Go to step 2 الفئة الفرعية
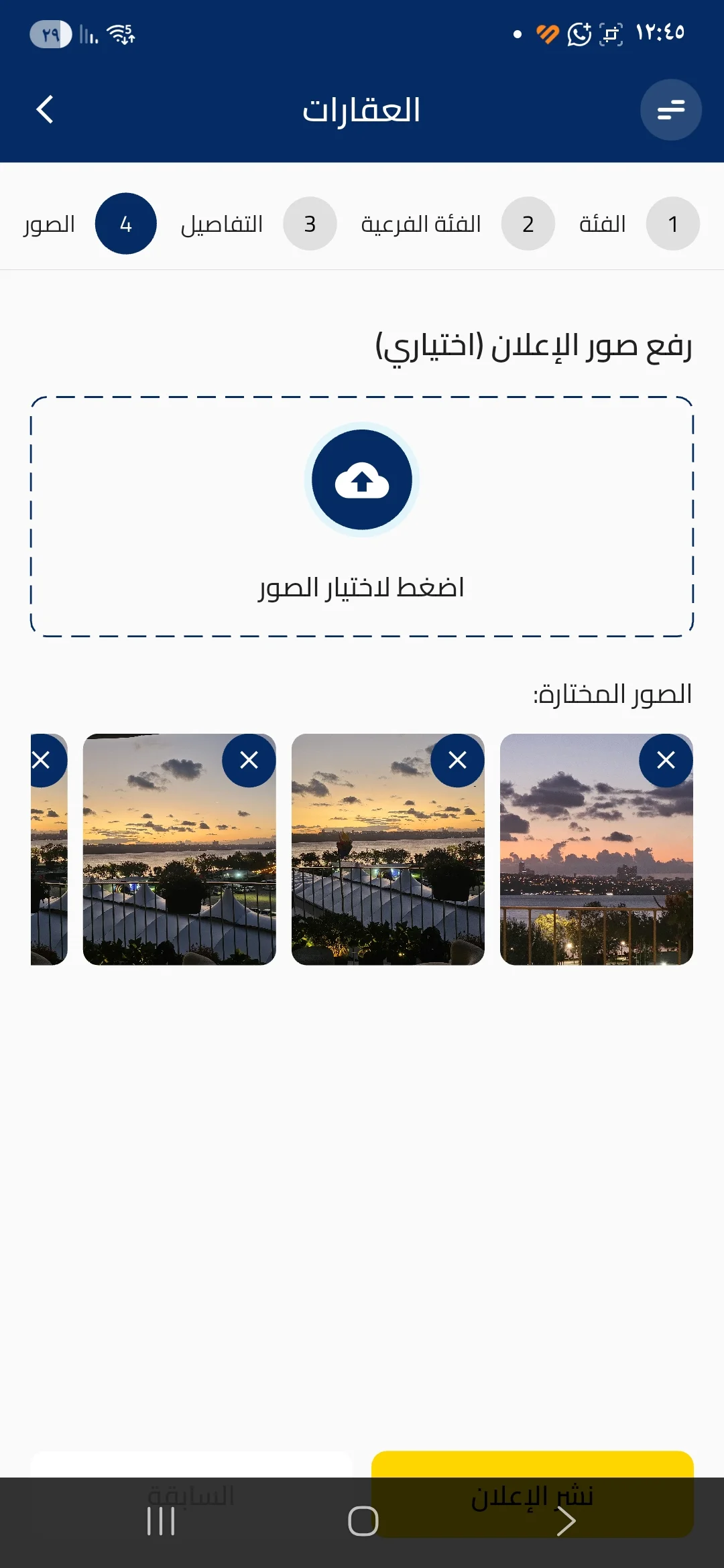This screenshot has height=1568, width=724. pos(528,223)
